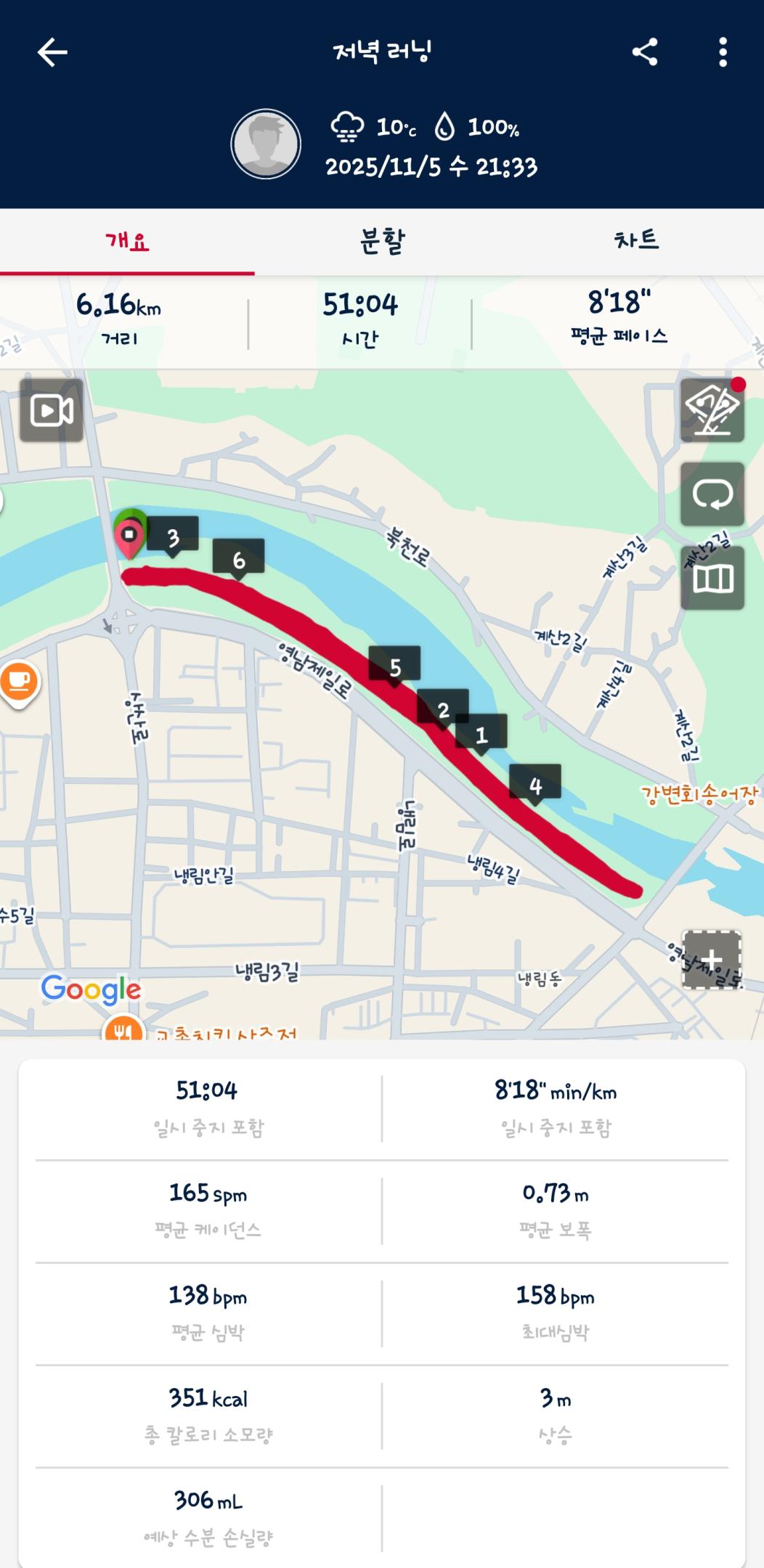
Task: Select the 개요 overview tab
Action: point(127,241)
